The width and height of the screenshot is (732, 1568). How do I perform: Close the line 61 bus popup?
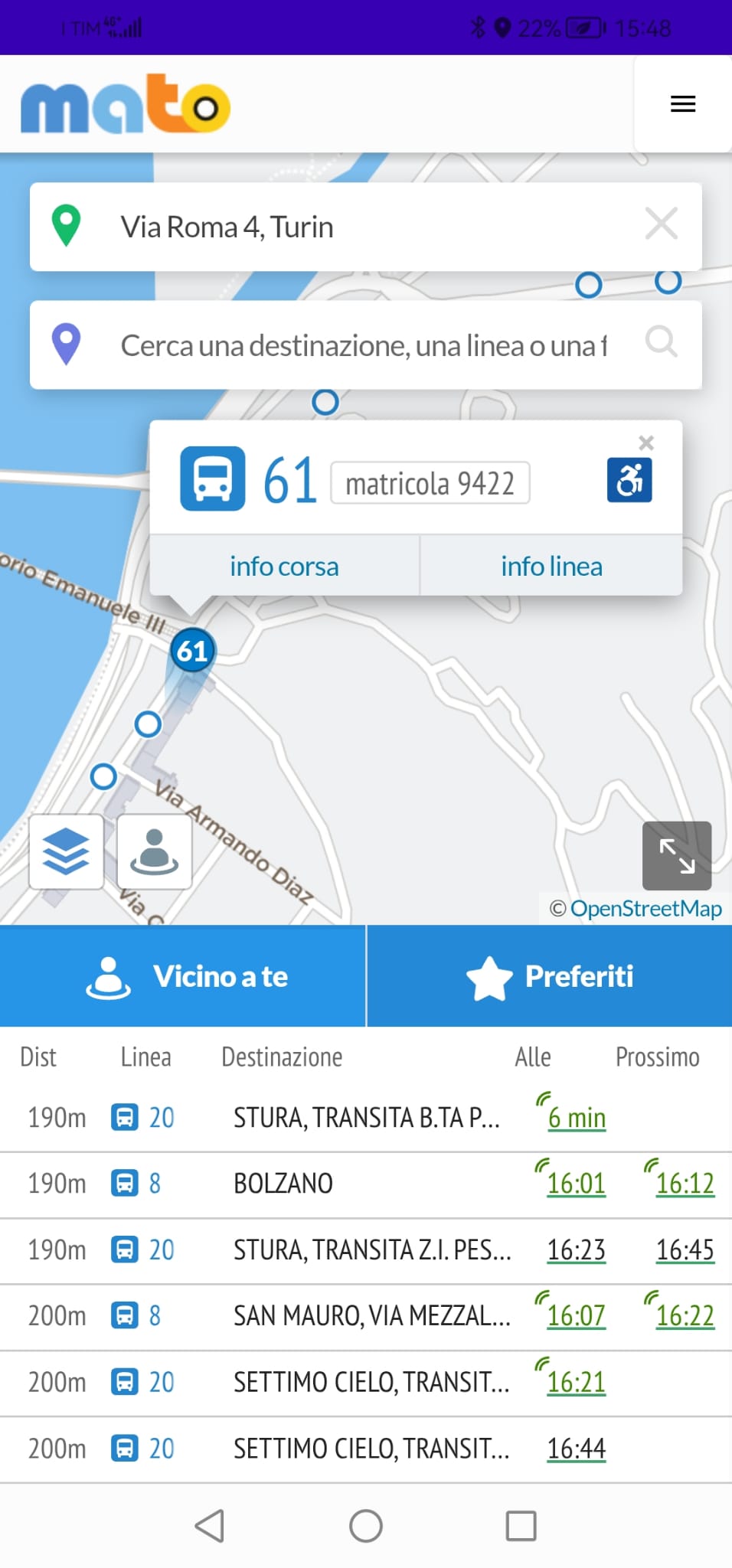coord(646,443)
